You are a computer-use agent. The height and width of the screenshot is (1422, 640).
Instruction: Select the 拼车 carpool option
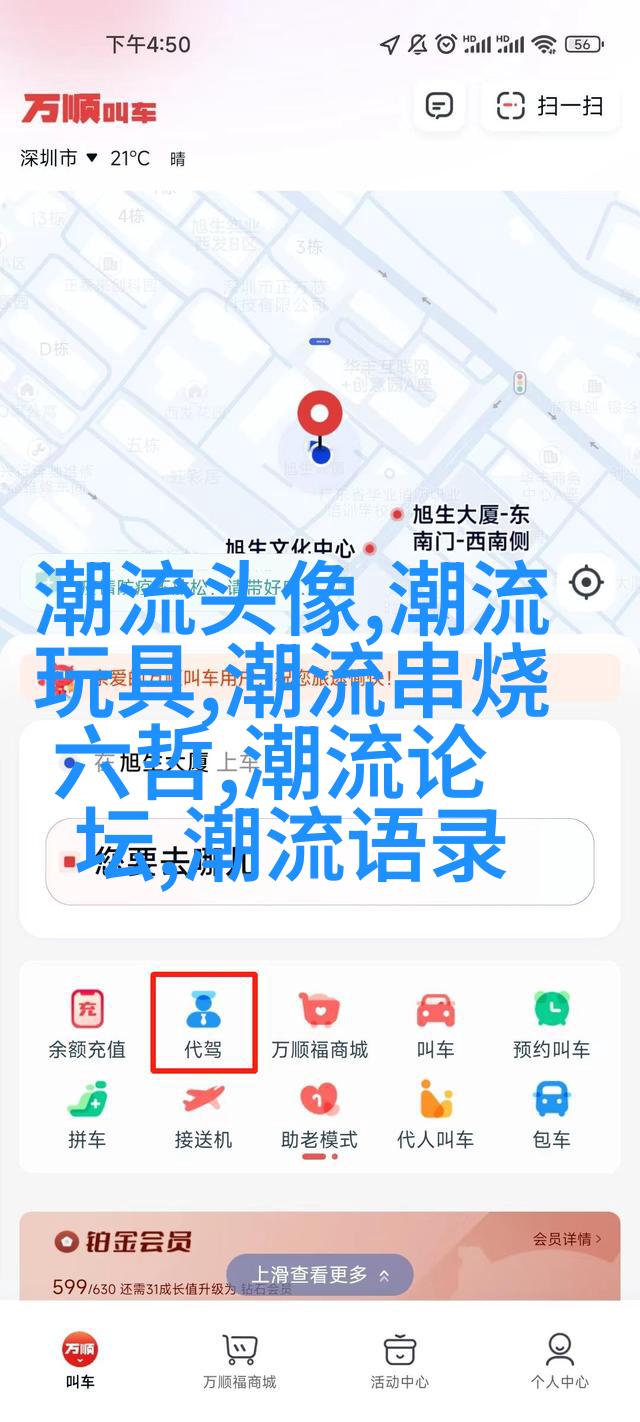(x=87, y=1112)
